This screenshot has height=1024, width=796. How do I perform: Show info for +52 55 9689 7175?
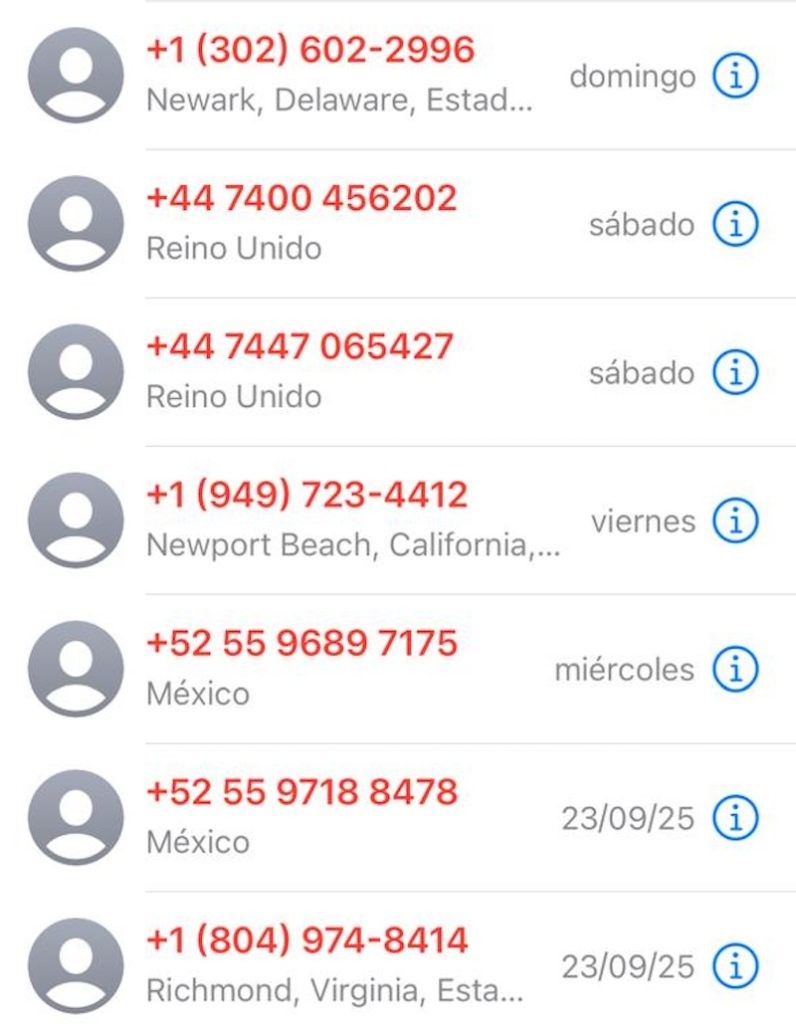point(735,669)
